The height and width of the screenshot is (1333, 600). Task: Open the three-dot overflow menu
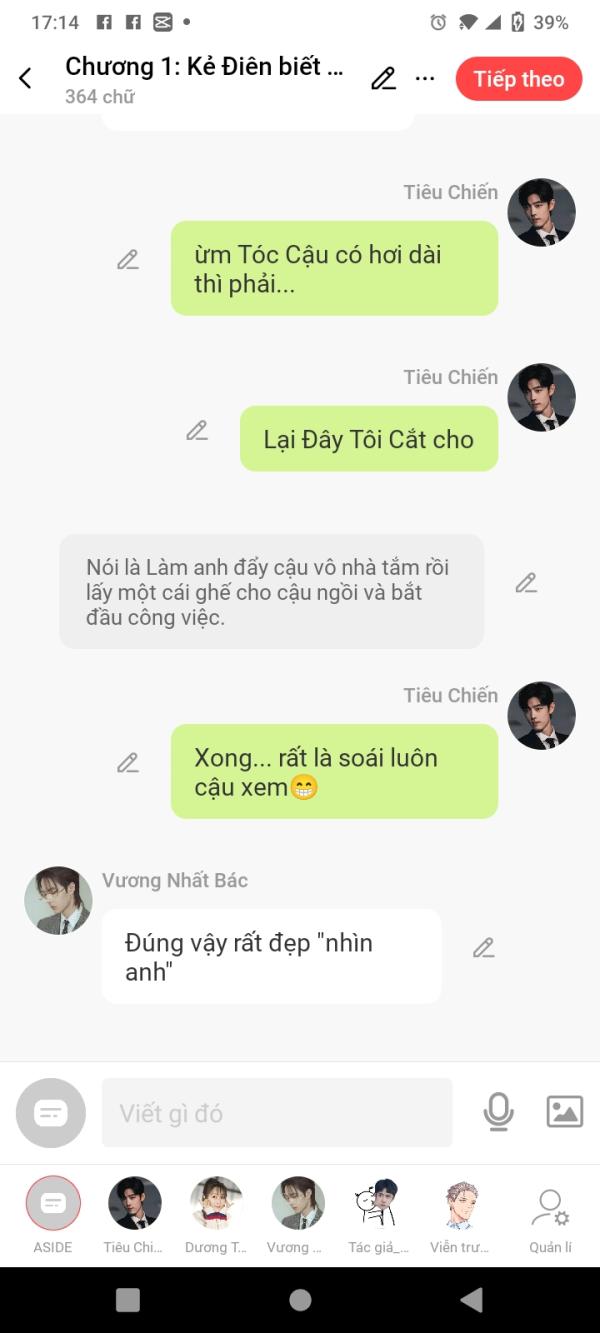tap(425, 79)
